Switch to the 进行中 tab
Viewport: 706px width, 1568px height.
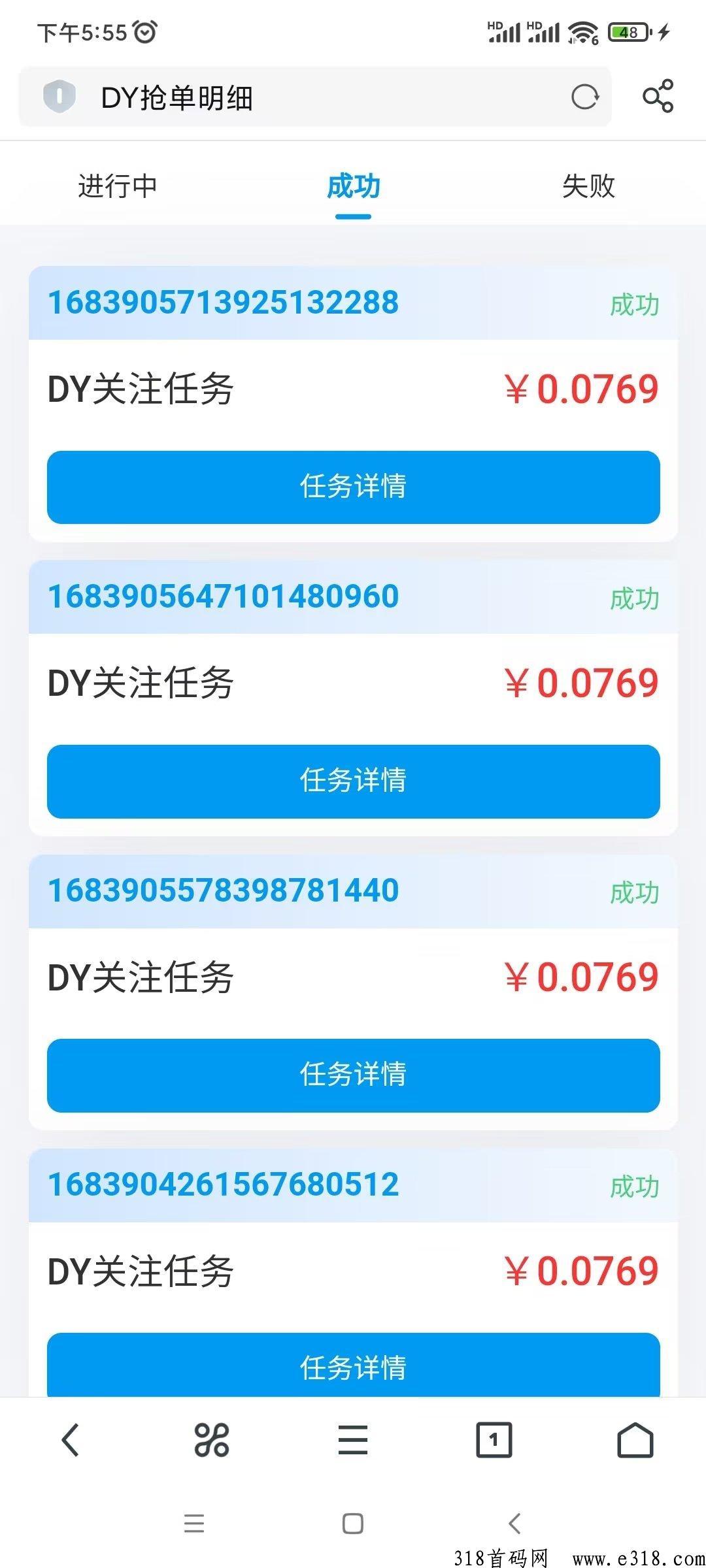[x=118, y=186]
